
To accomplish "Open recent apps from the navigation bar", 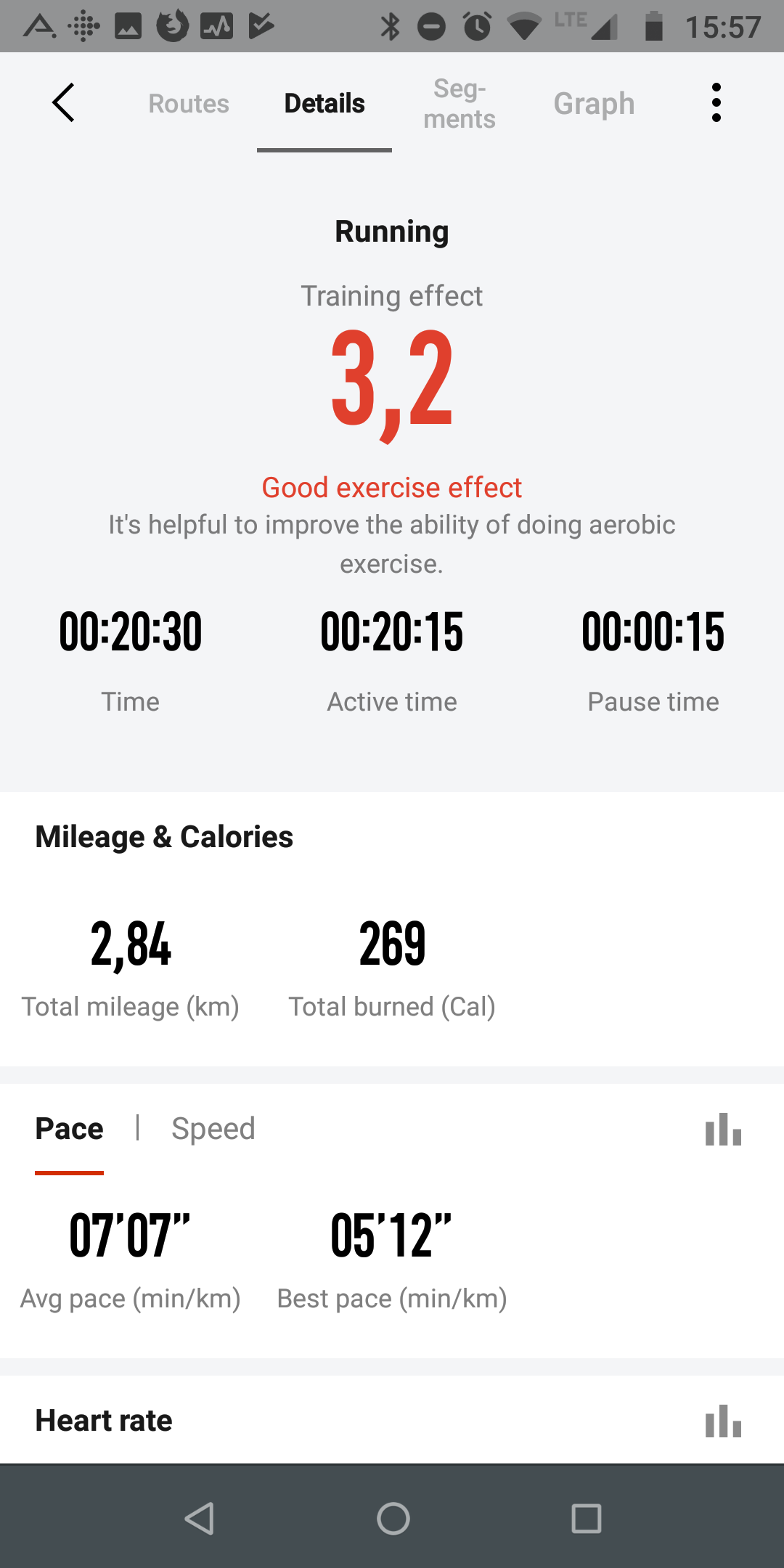I will pos(586,1518).
